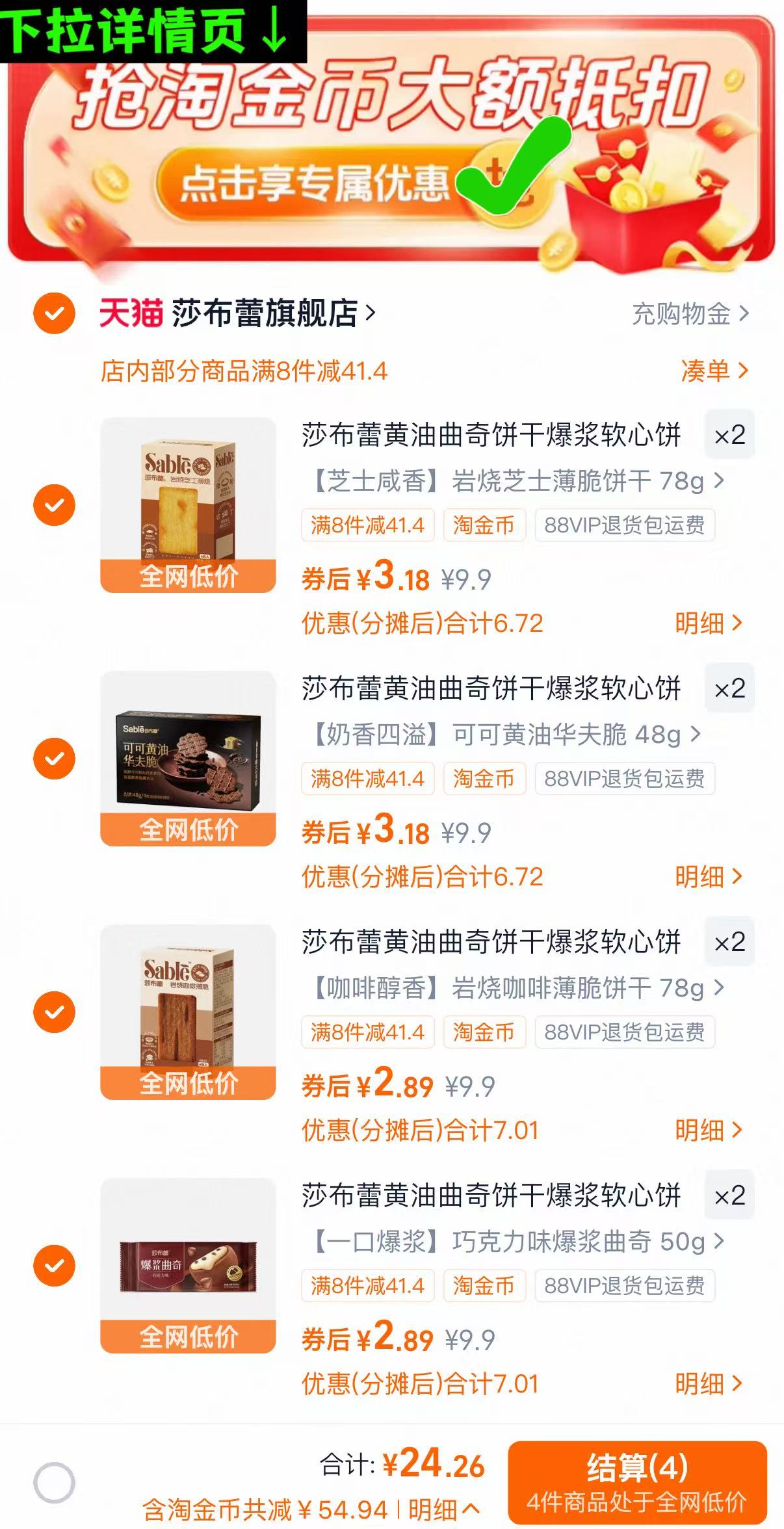Open the 咖啡醇香 product title link

501,988
